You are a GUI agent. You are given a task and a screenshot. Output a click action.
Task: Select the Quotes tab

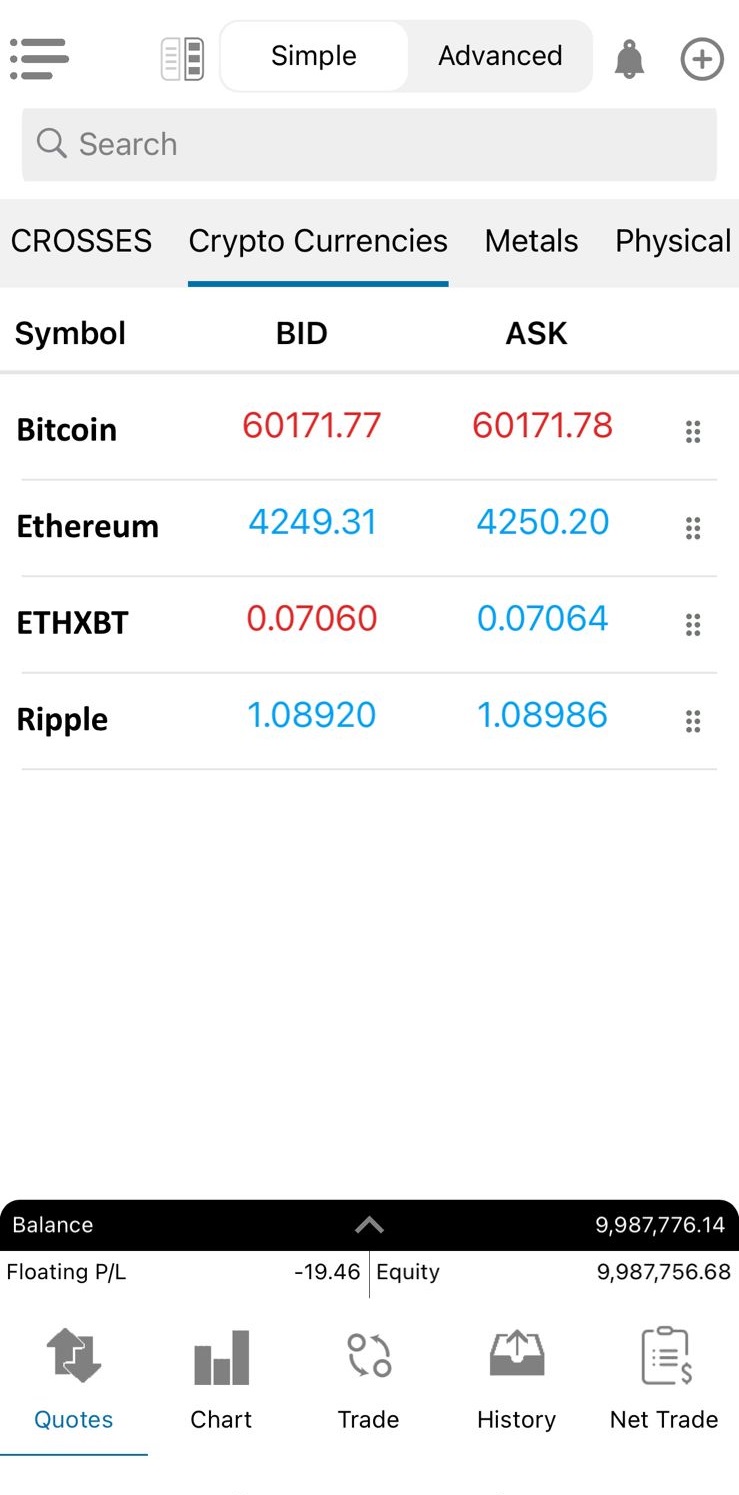74,1380
